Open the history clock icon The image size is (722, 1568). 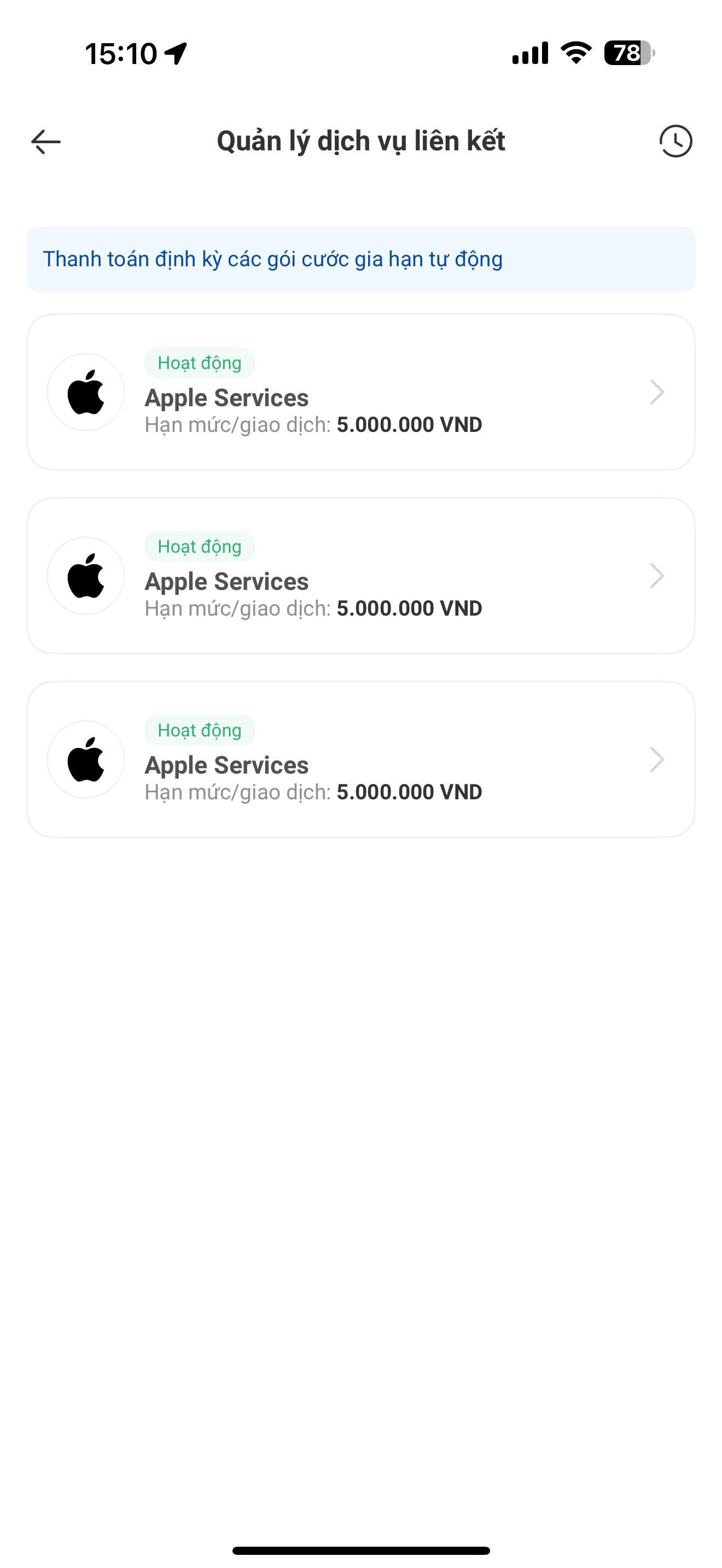pos(675,142)
